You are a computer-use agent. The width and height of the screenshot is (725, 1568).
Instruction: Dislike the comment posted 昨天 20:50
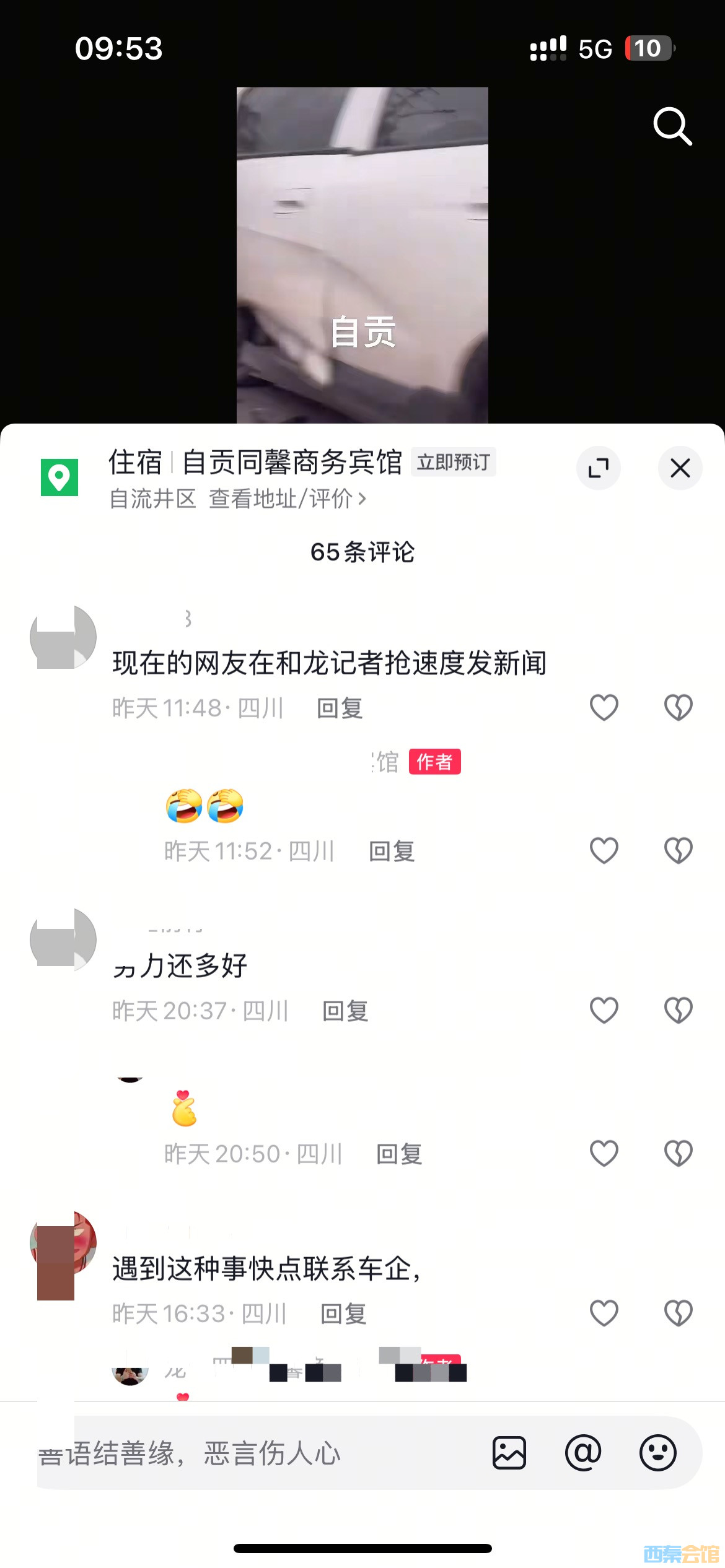point(678,1153)
